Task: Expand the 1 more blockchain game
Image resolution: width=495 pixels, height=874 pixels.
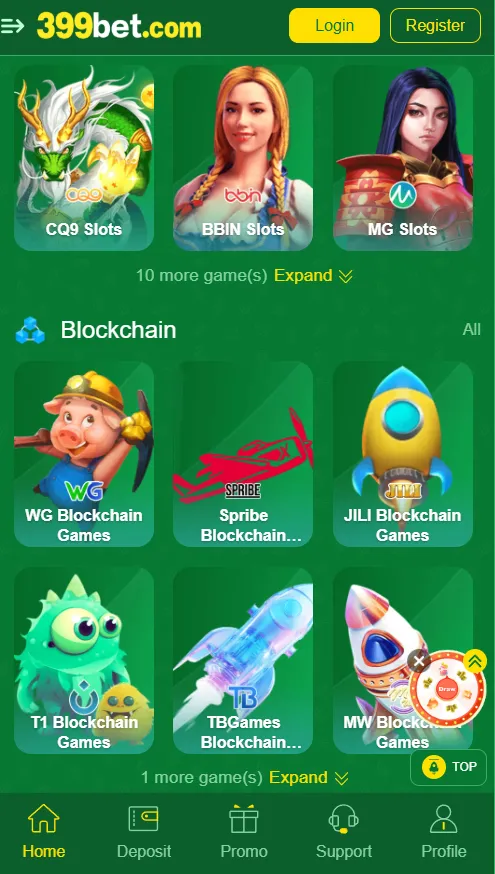Action: click(309, 778)
